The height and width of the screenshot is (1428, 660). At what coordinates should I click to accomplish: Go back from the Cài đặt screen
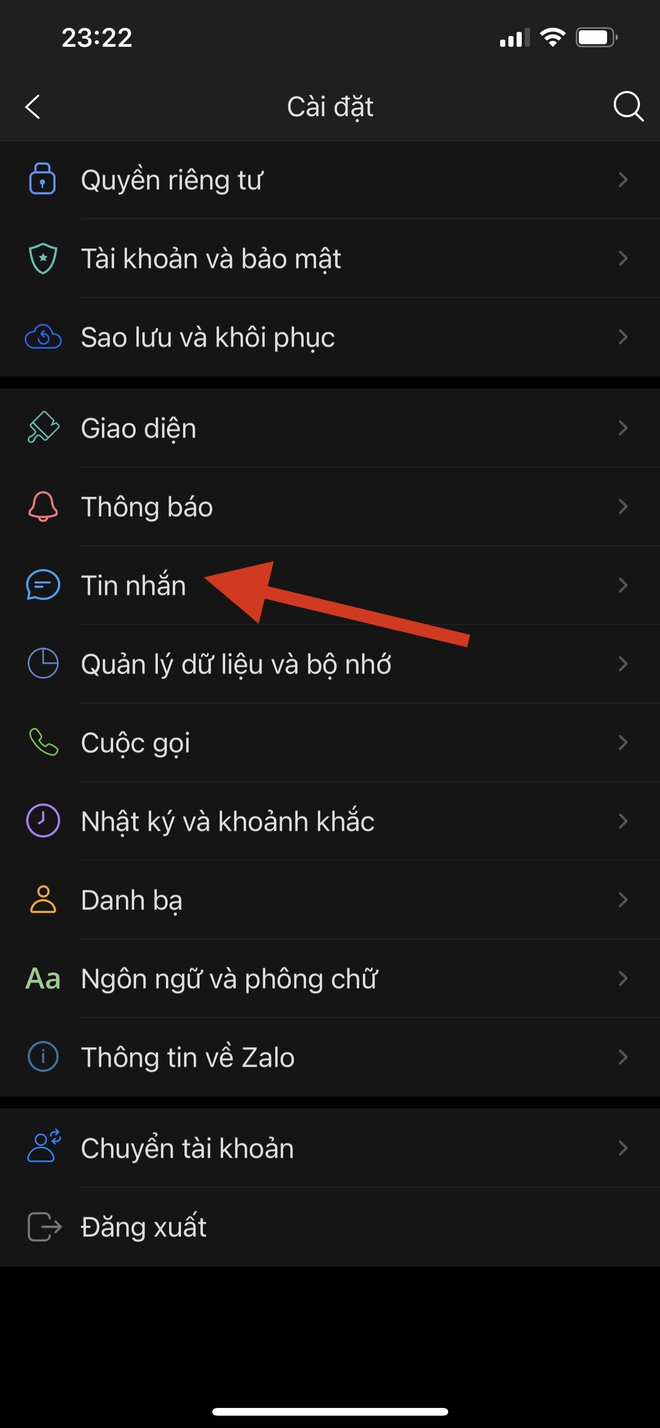[33, 107]
